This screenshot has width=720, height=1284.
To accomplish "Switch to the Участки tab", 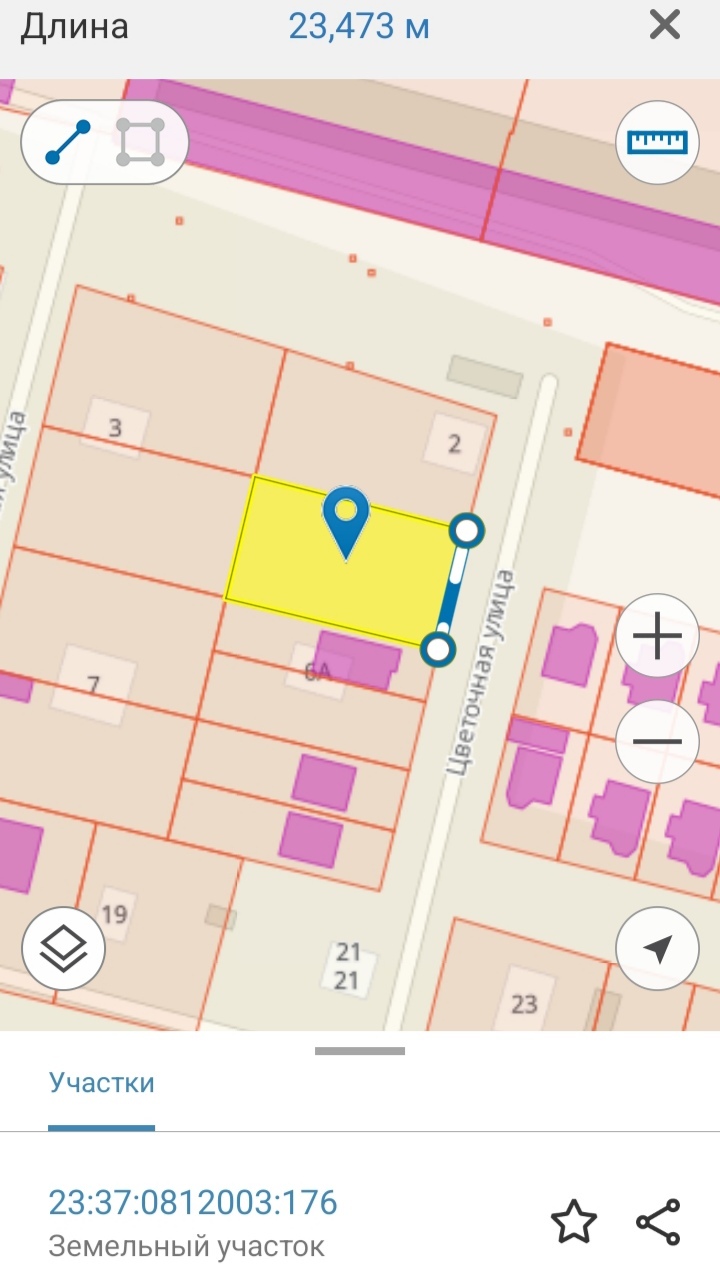I will tap(102, 1083).
